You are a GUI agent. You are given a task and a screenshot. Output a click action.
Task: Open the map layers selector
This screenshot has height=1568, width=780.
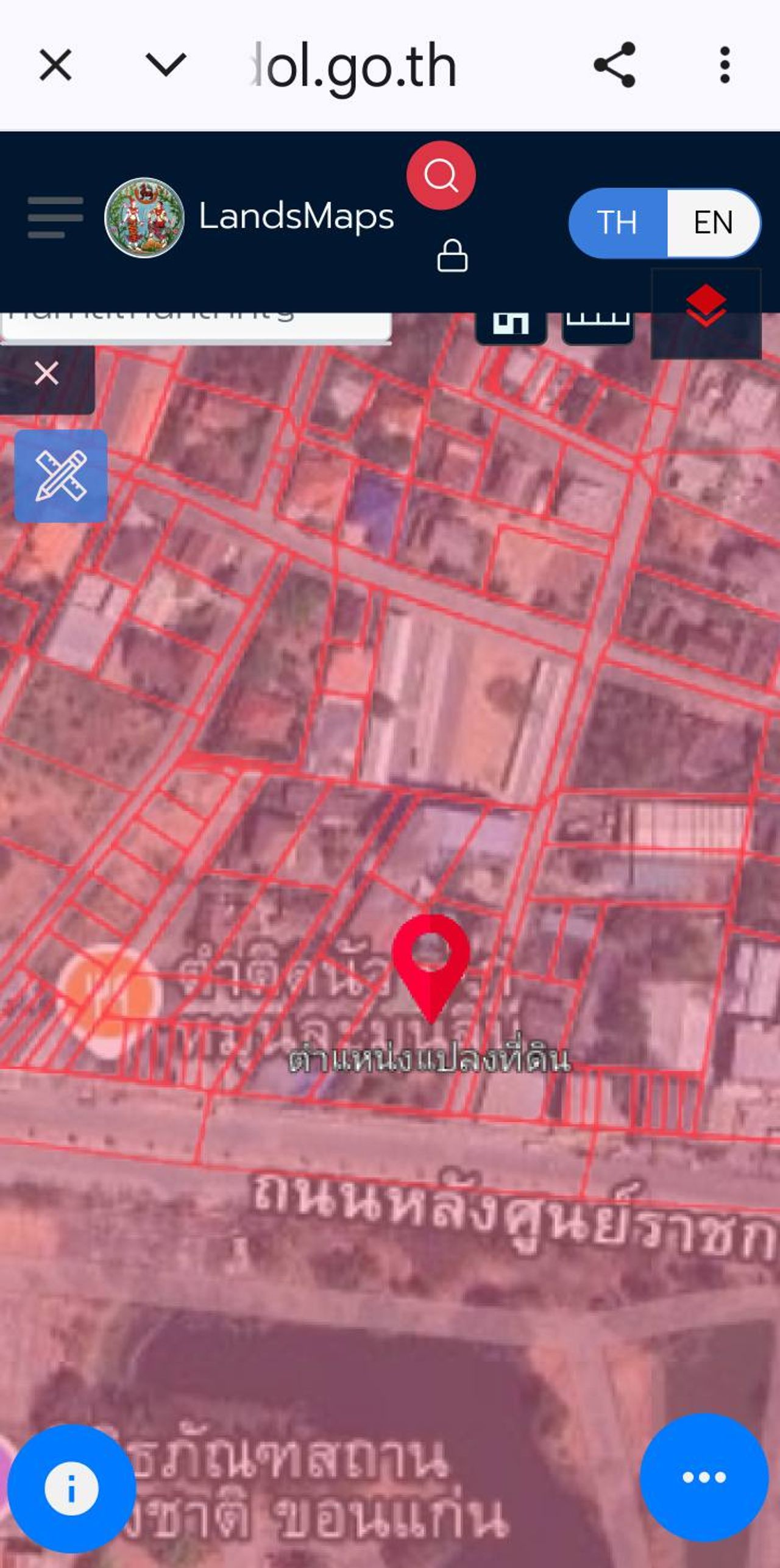coord(706,308)
